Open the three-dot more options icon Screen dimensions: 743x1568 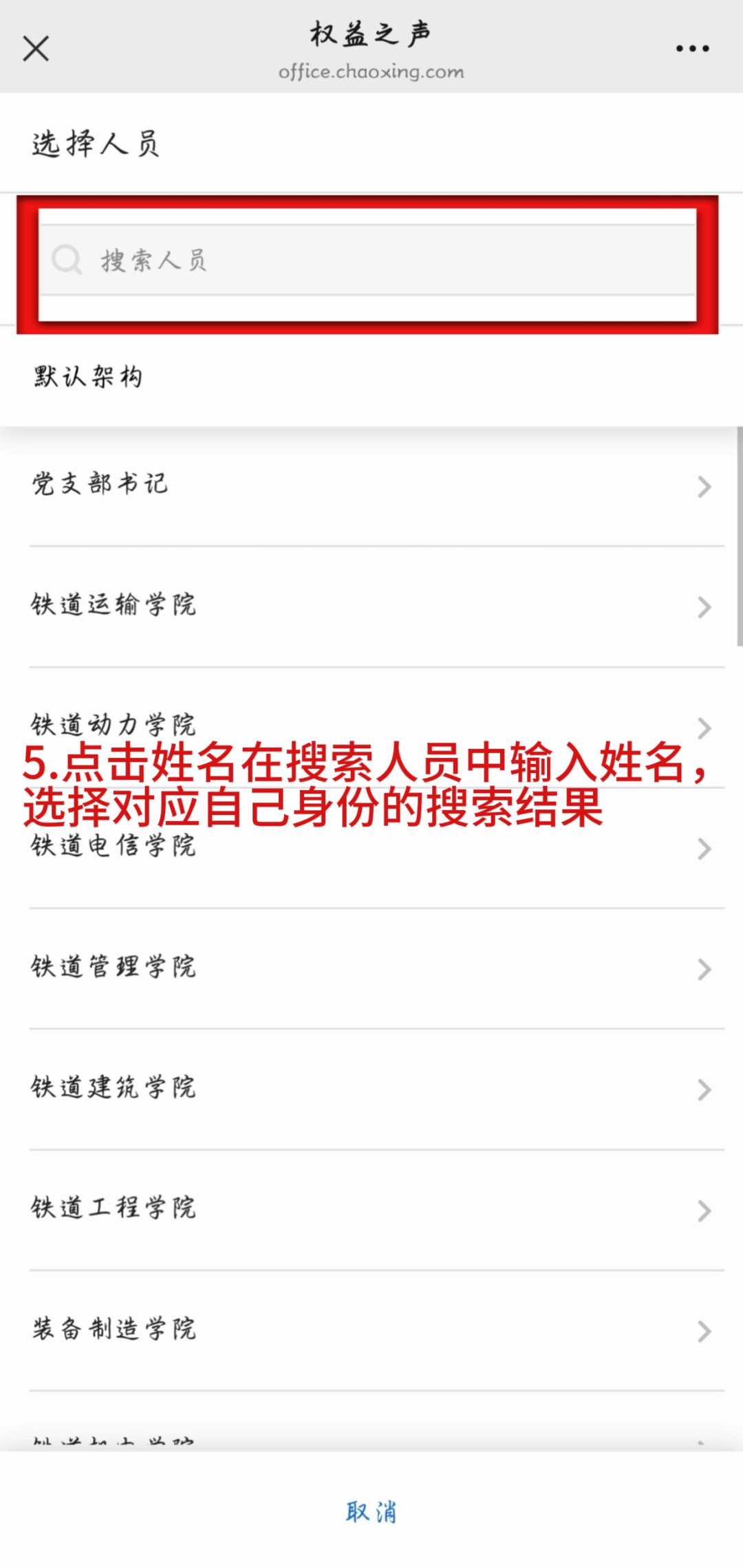click(693, 48)
